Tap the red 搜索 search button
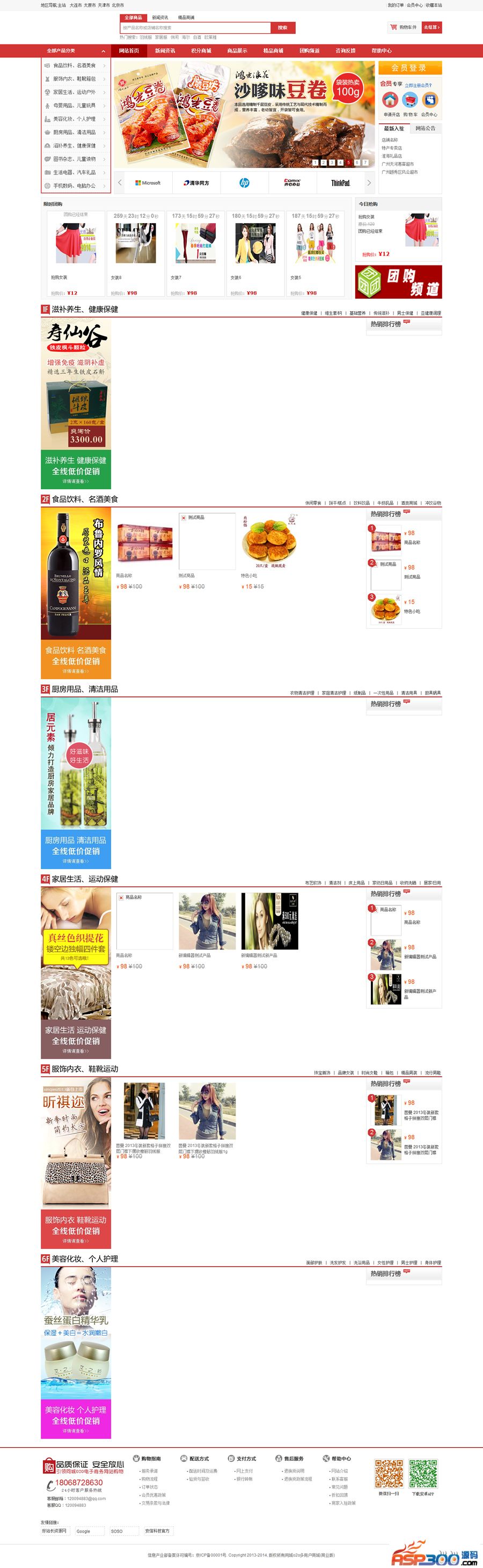483x1568 pixels. click(283, 27)
